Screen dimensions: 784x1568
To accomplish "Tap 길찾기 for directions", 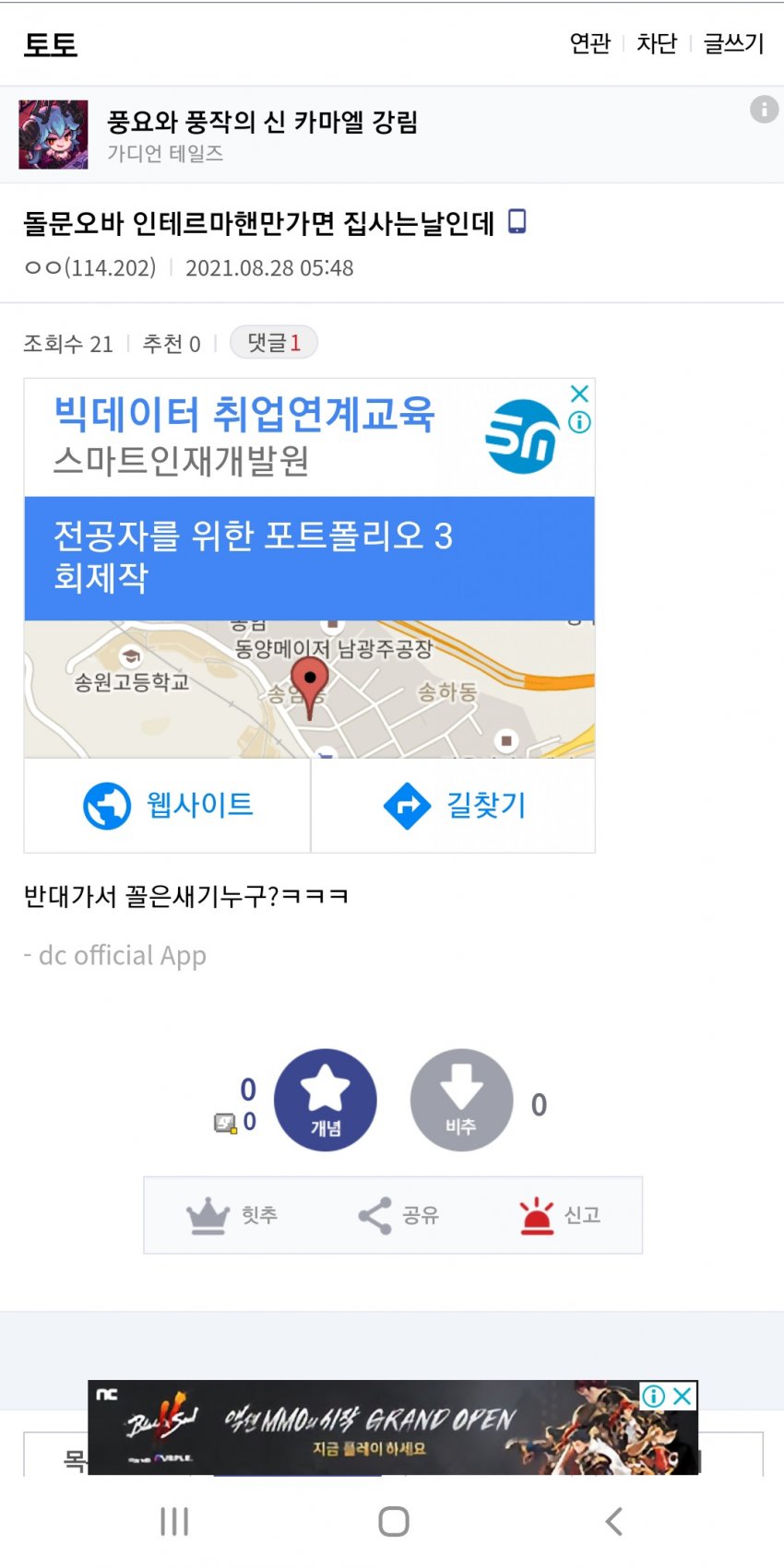I will coord(454,806).
